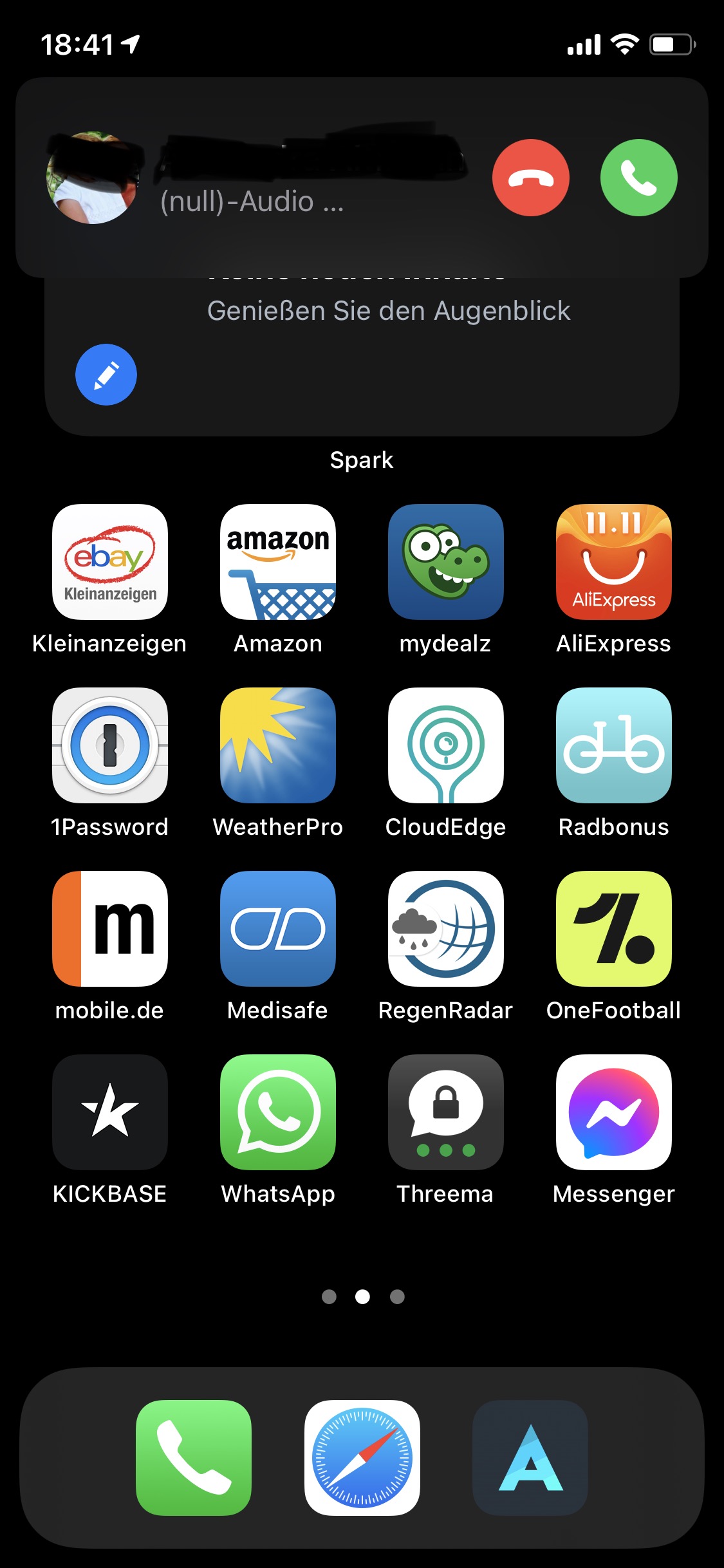Viewport: 724px width, 1568px height.
Task: Launch WeatherPro
Action: click(x=278, y=745)
